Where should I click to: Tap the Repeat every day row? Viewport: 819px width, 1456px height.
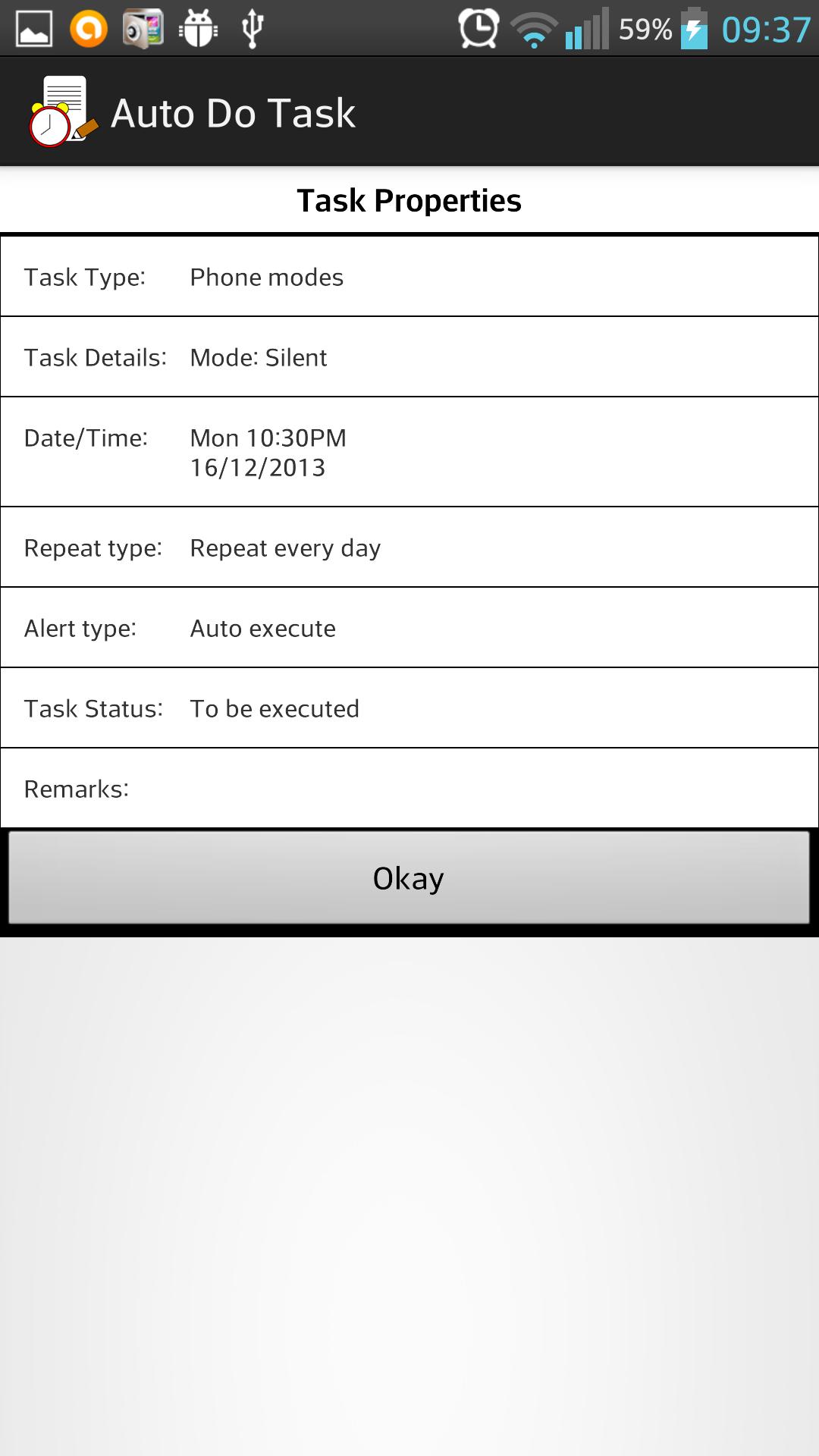(x=409, y=548)
